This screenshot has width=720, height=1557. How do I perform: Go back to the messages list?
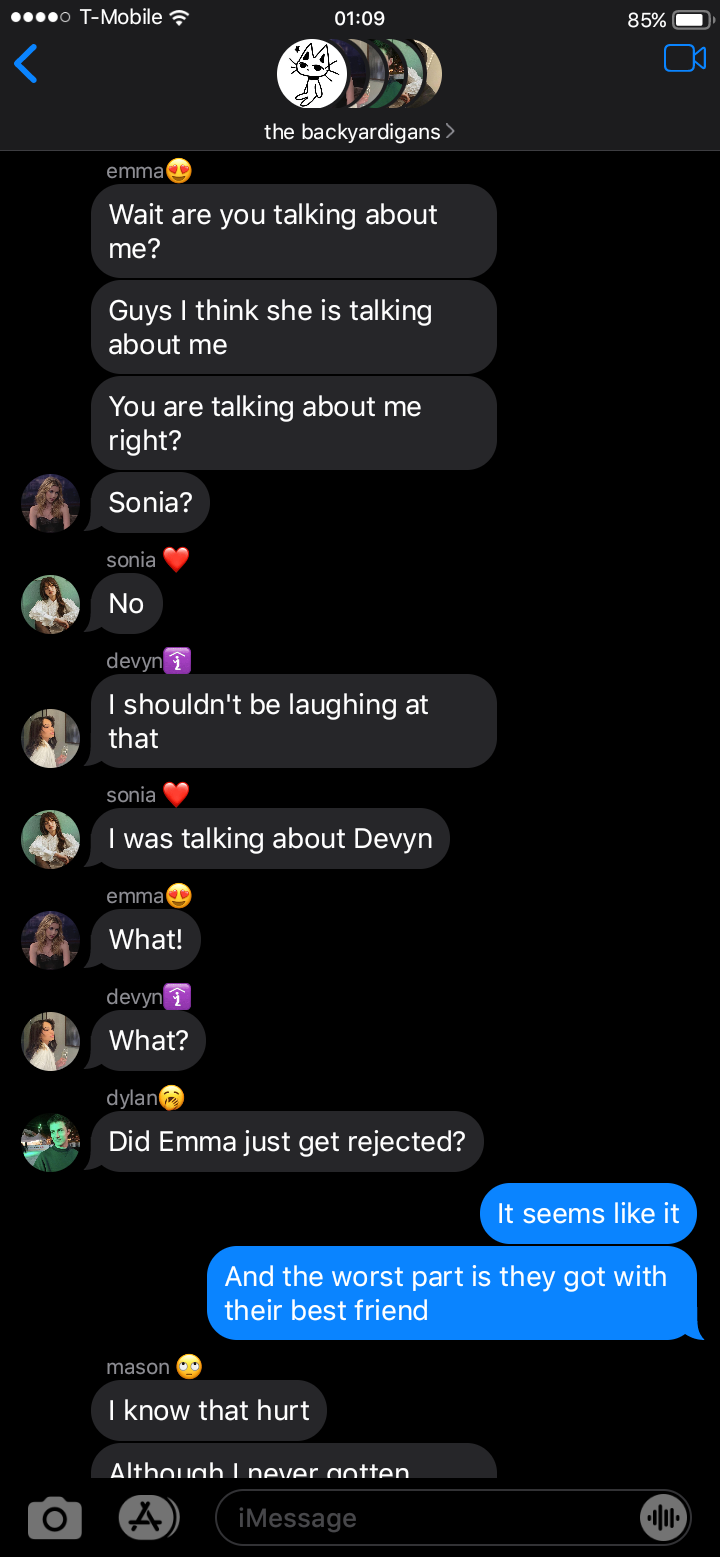tap(26, 64)
